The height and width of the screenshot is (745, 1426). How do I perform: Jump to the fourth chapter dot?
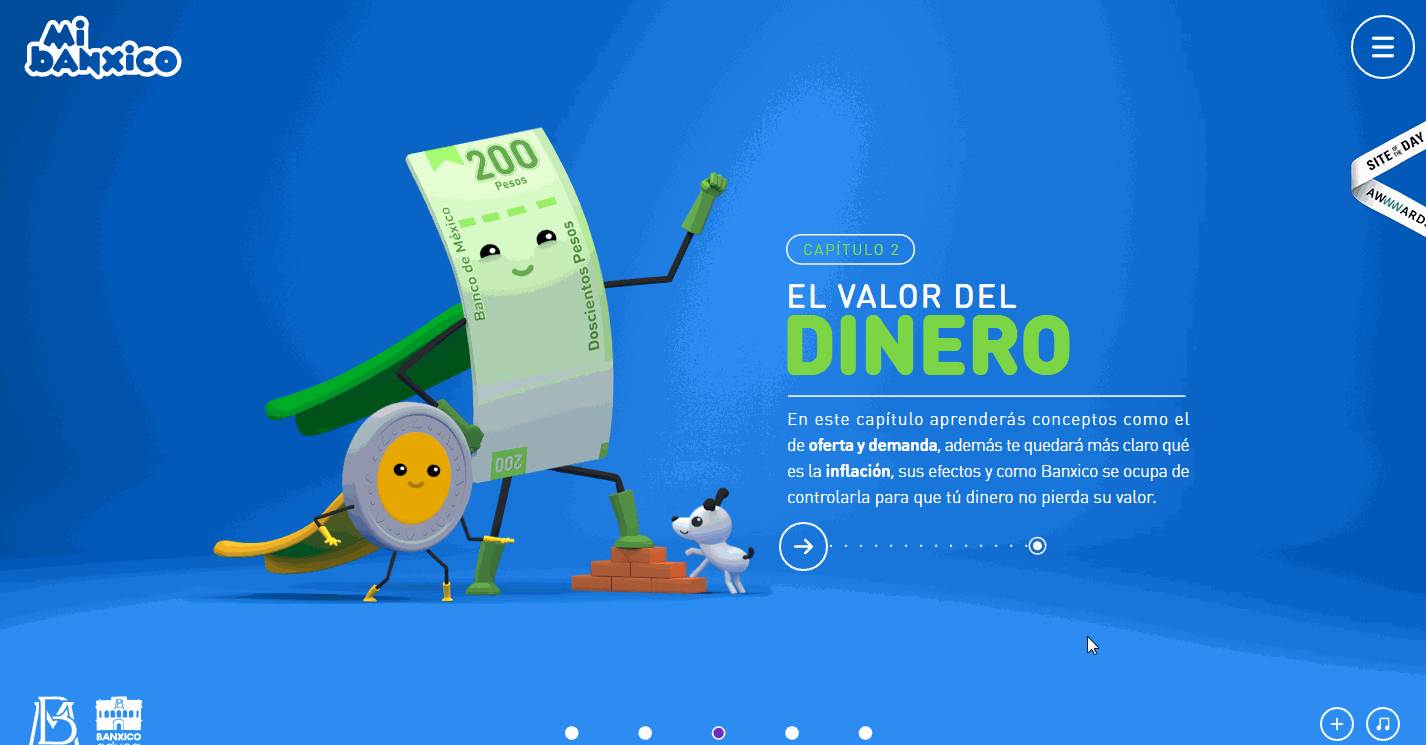coord(792,733)
